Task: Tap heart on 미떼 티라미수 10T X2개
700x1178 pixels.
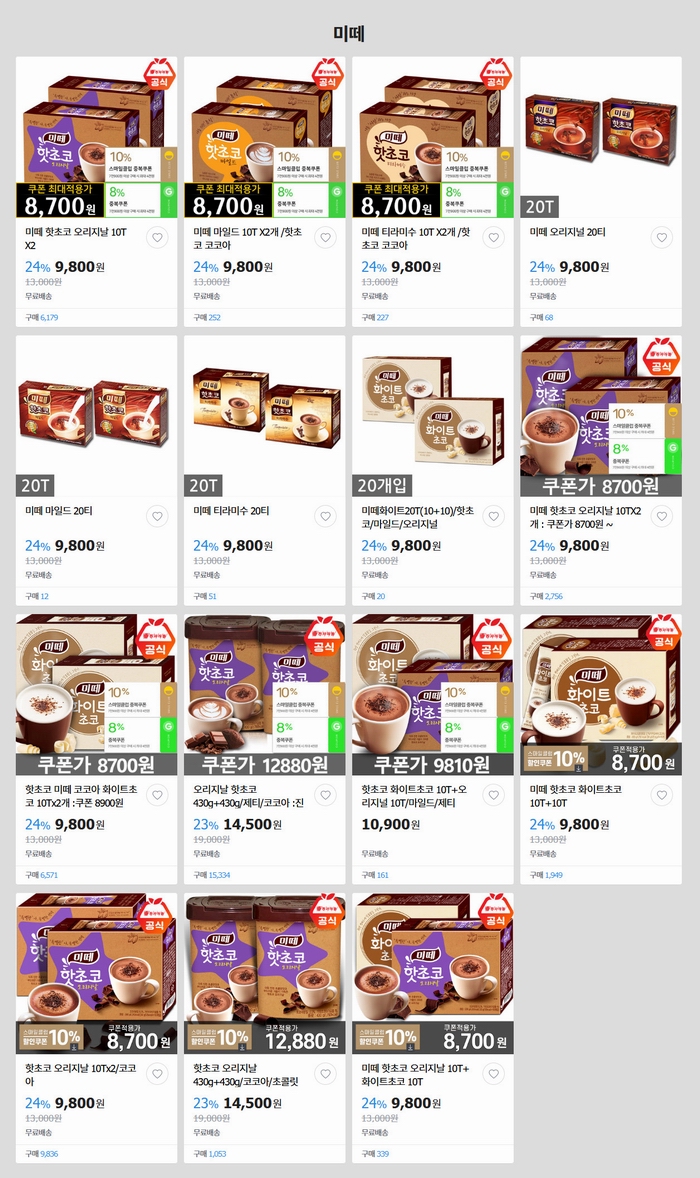Action: [493, 238]
